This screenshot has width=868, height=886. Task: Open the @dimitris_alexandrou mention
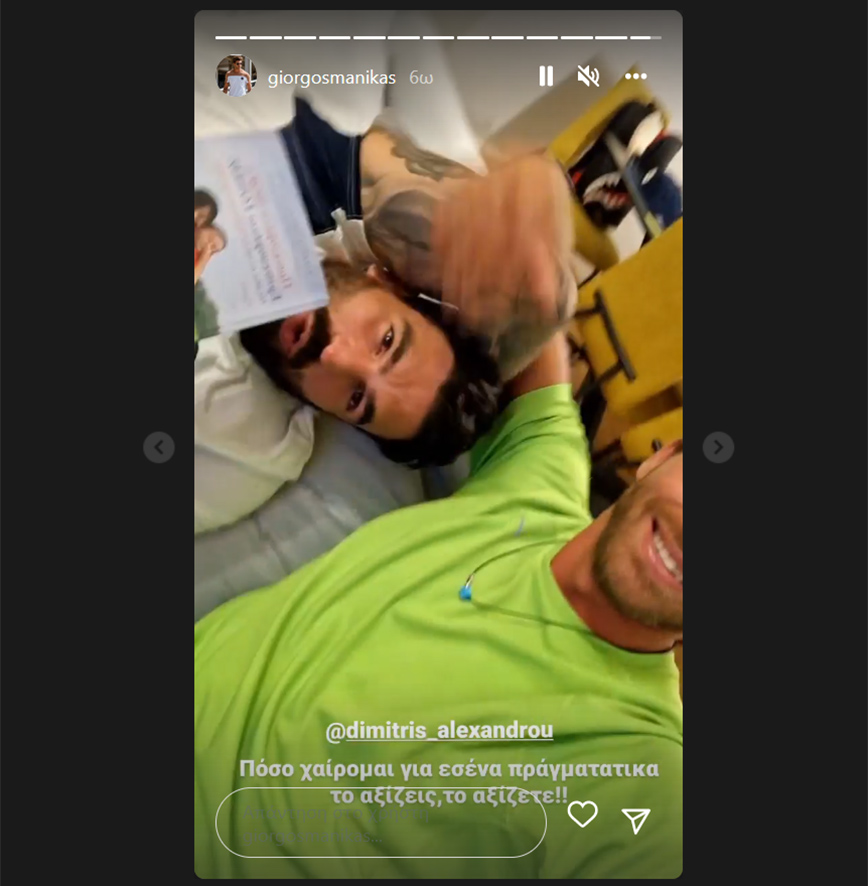(x=439, y=731)
